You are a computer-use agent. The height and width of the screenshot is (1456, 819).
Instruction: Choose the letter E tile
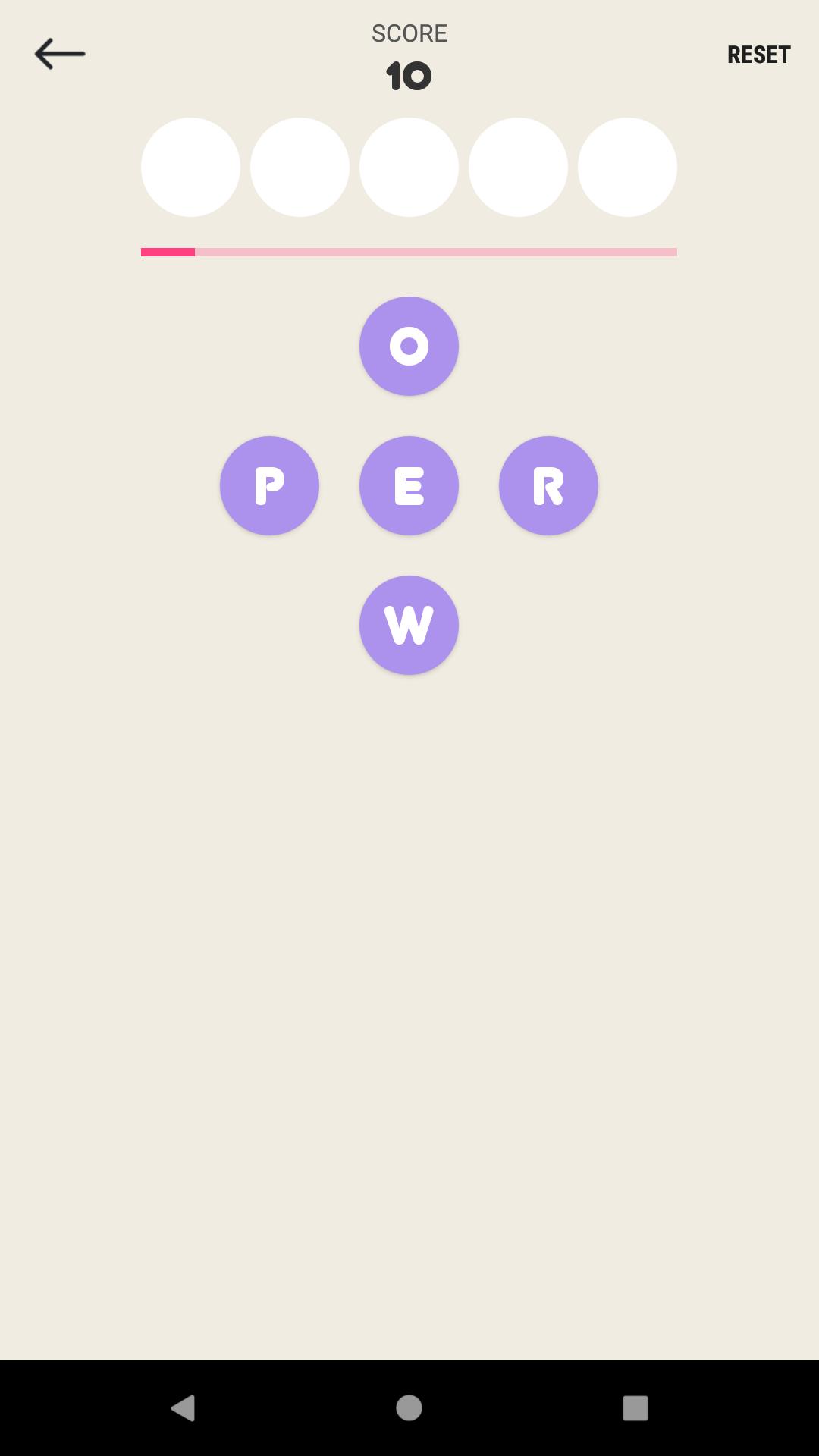pos(409,485)
